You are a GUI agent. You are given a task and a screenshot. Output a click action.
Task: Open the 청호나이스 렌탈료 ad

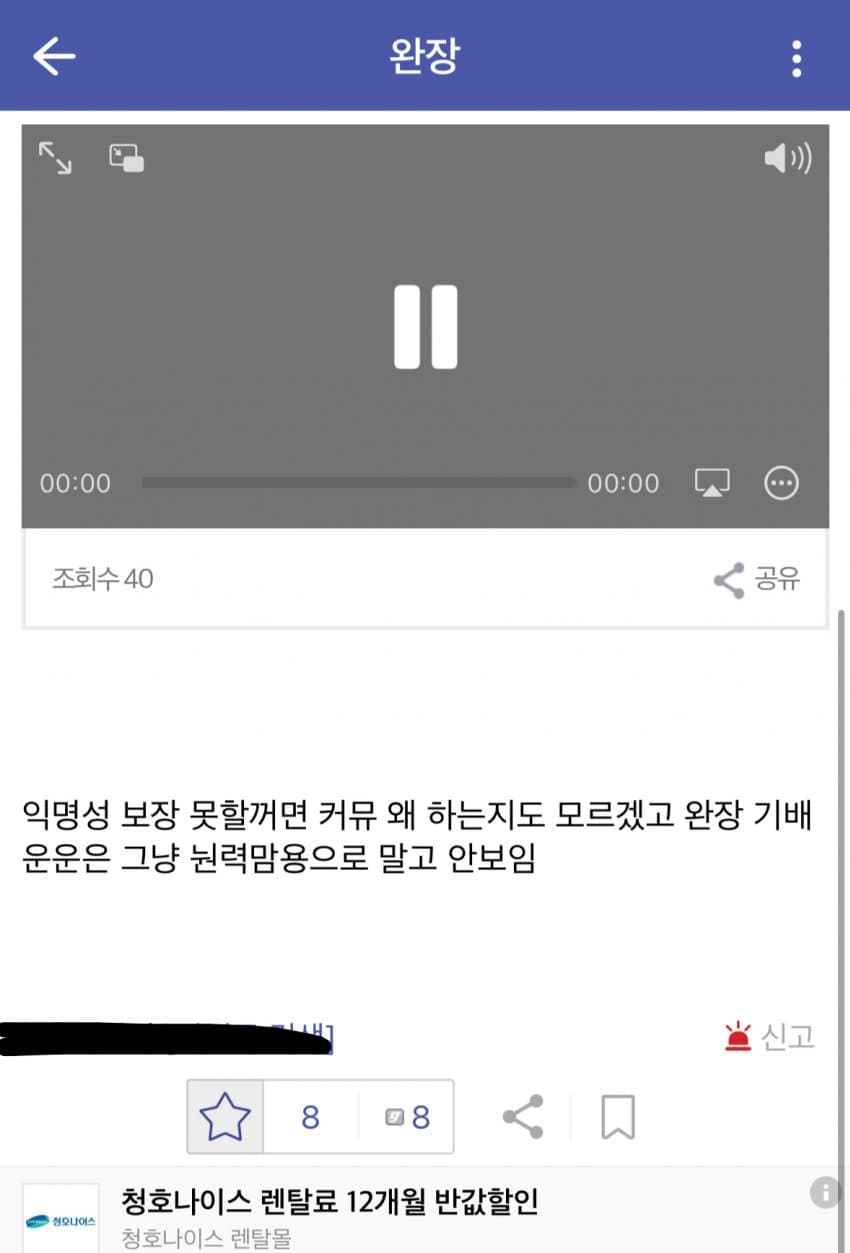330,1201
